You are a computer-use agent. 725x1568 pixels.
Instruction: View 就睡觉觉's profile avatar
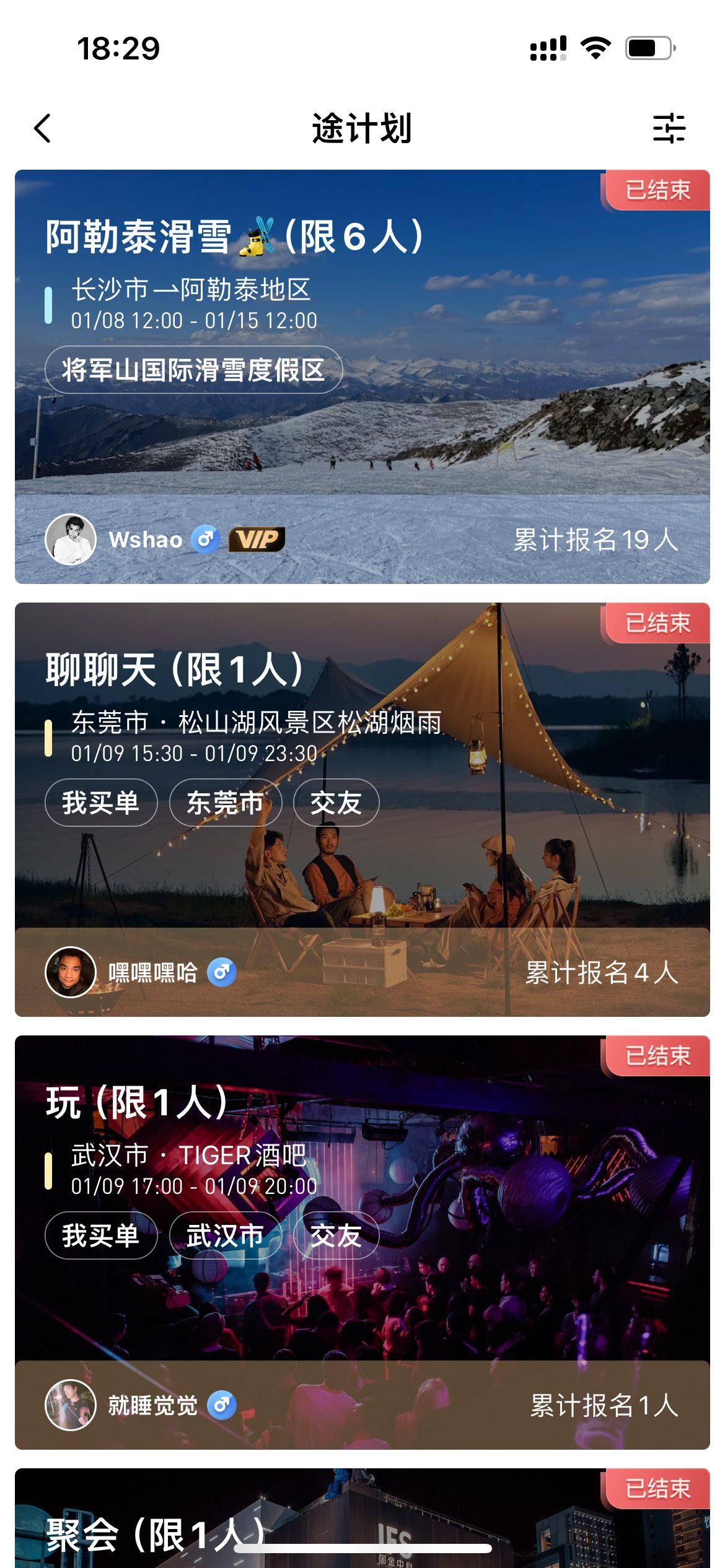pyautogui.click(x=71, y=1405)
